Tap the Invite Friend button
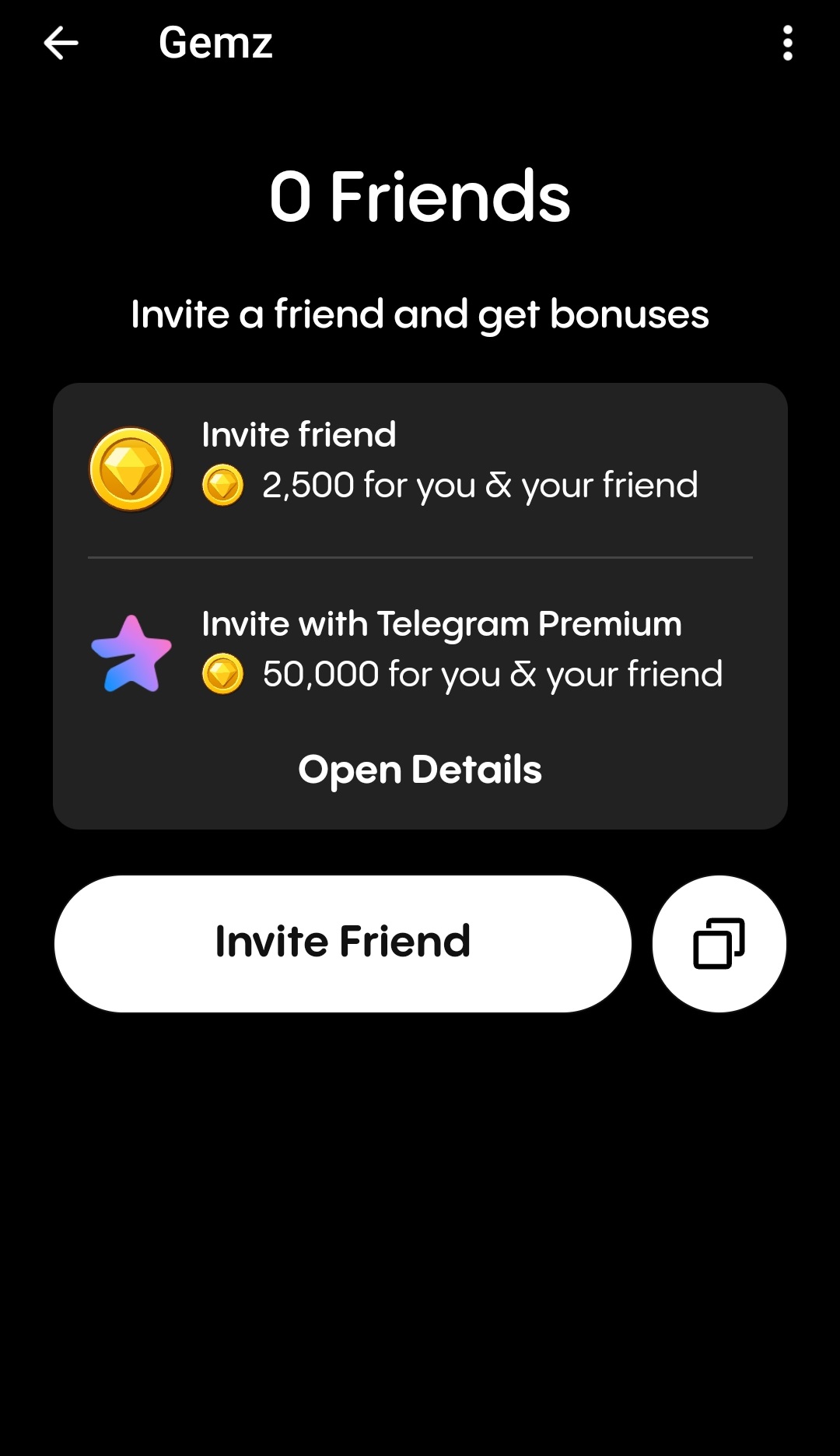This screenshot has width=840, height=1456. tap(343, 943)
